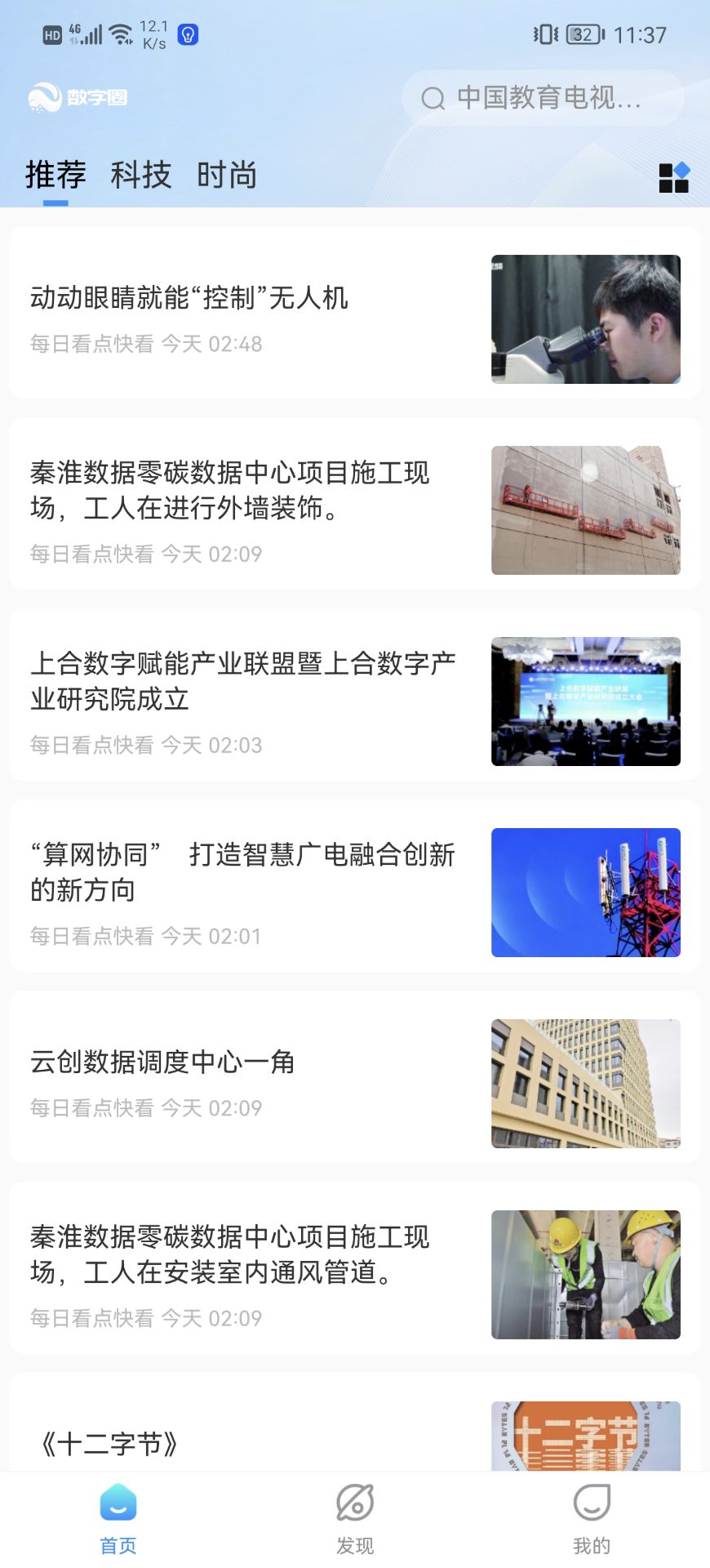Switch to the 科技 tab
Screen dimensions: 710x1568
coord(141,175)
